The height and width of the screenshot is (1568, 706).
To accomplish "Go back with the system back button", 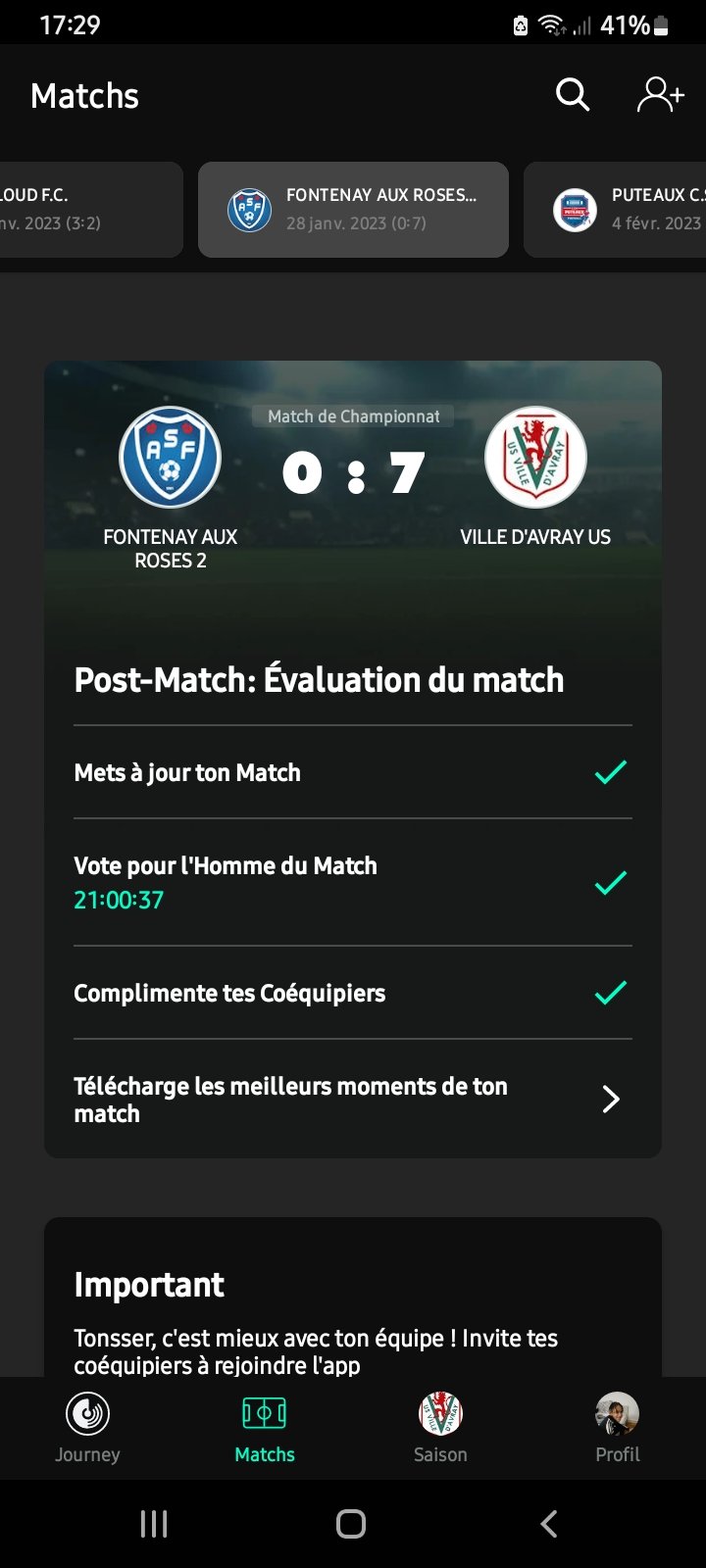I will (549, 1523).
